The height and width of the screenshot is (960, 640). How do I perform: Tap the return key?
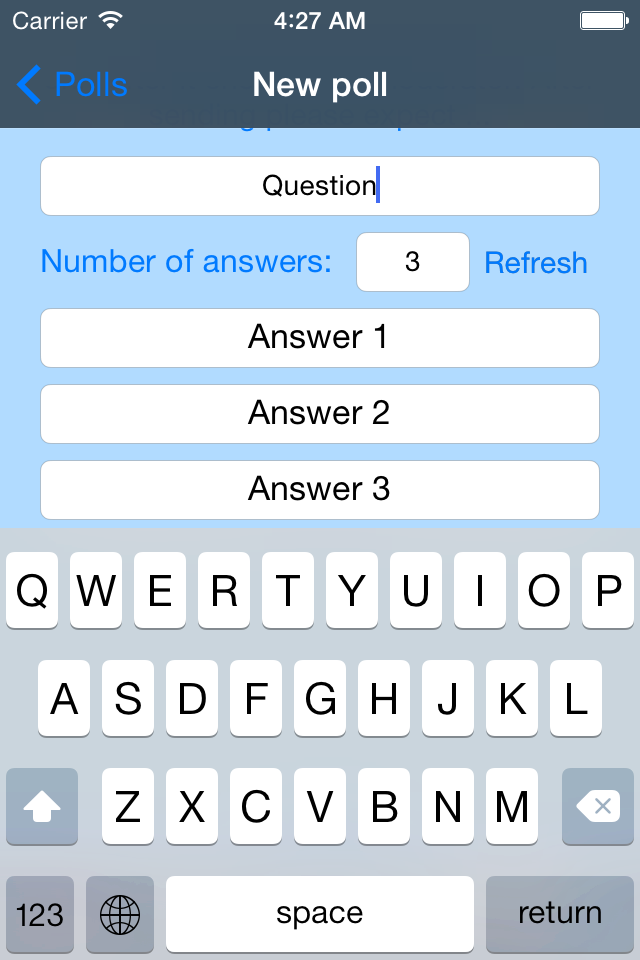point(560,913)
